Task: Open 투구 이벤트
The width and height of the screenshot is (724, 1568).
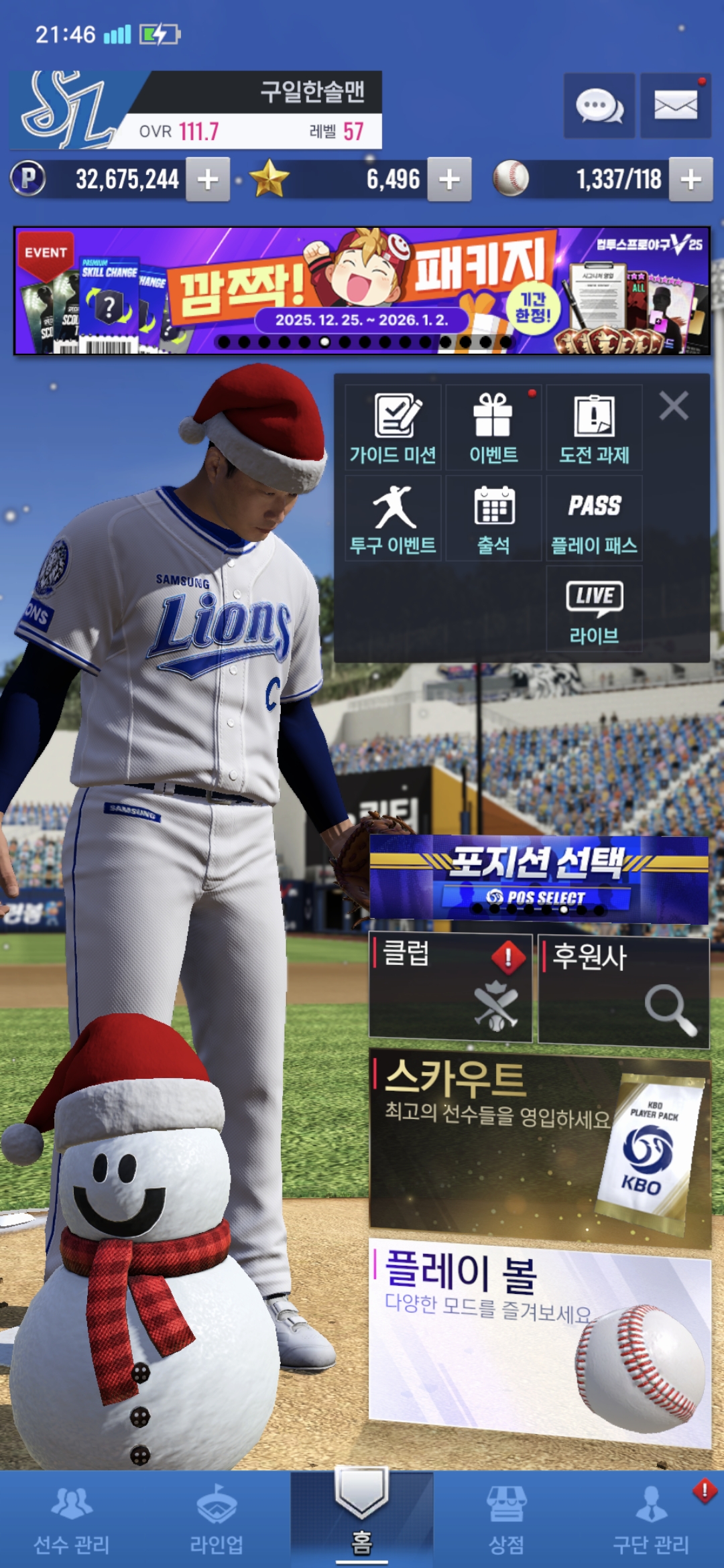Action: click(394, 518)
